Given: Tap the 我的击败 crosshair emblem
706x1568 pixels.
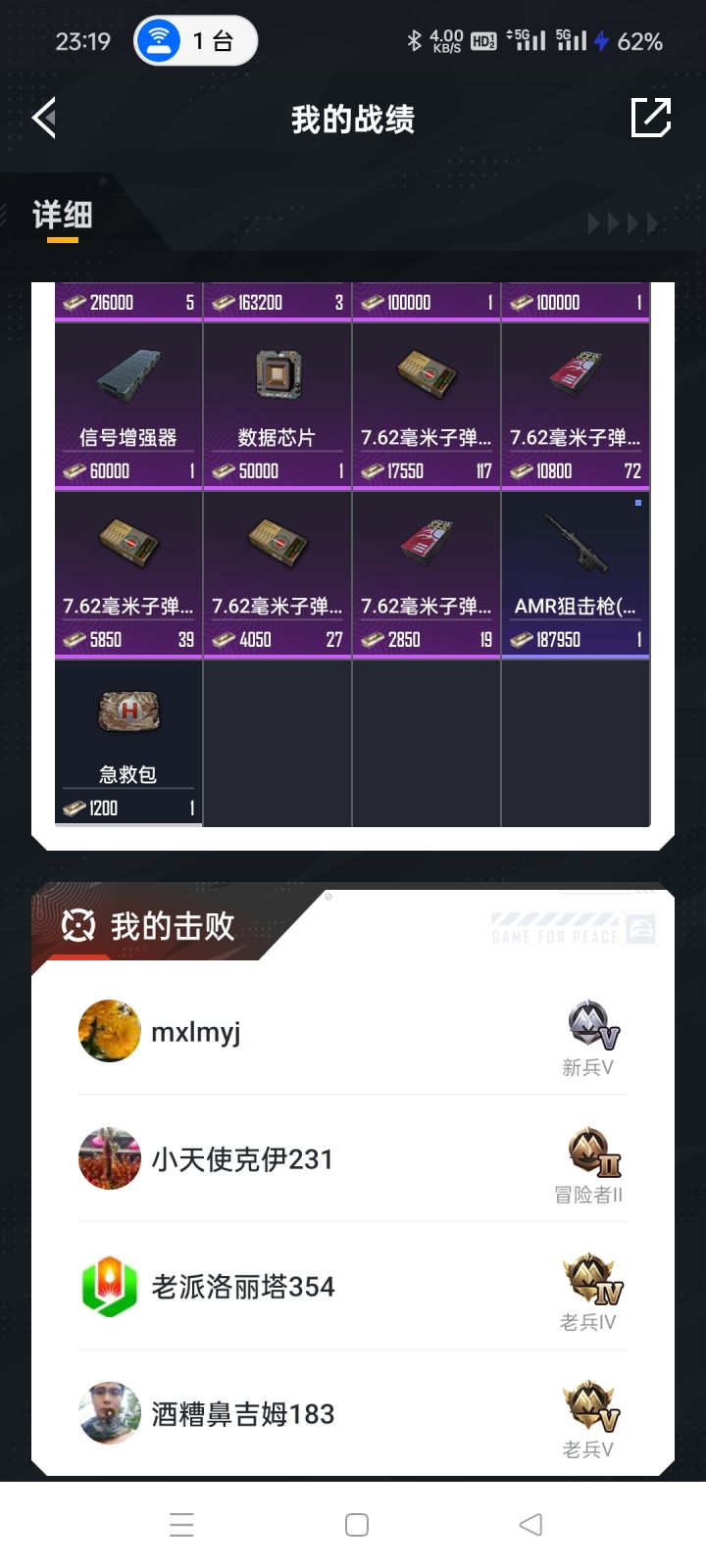Looking at the screenshot, I should click(x=76, y=925).
